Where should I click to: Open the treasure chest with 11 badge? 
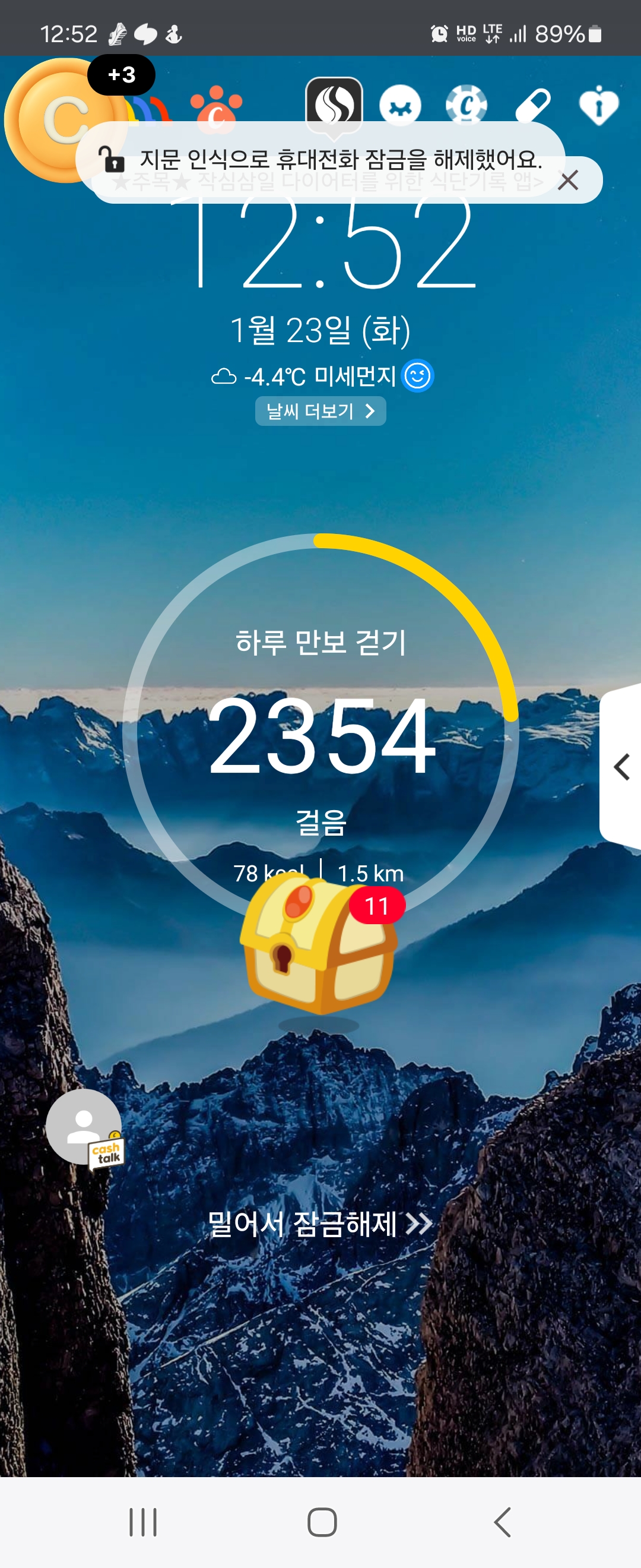pos(320,947)
